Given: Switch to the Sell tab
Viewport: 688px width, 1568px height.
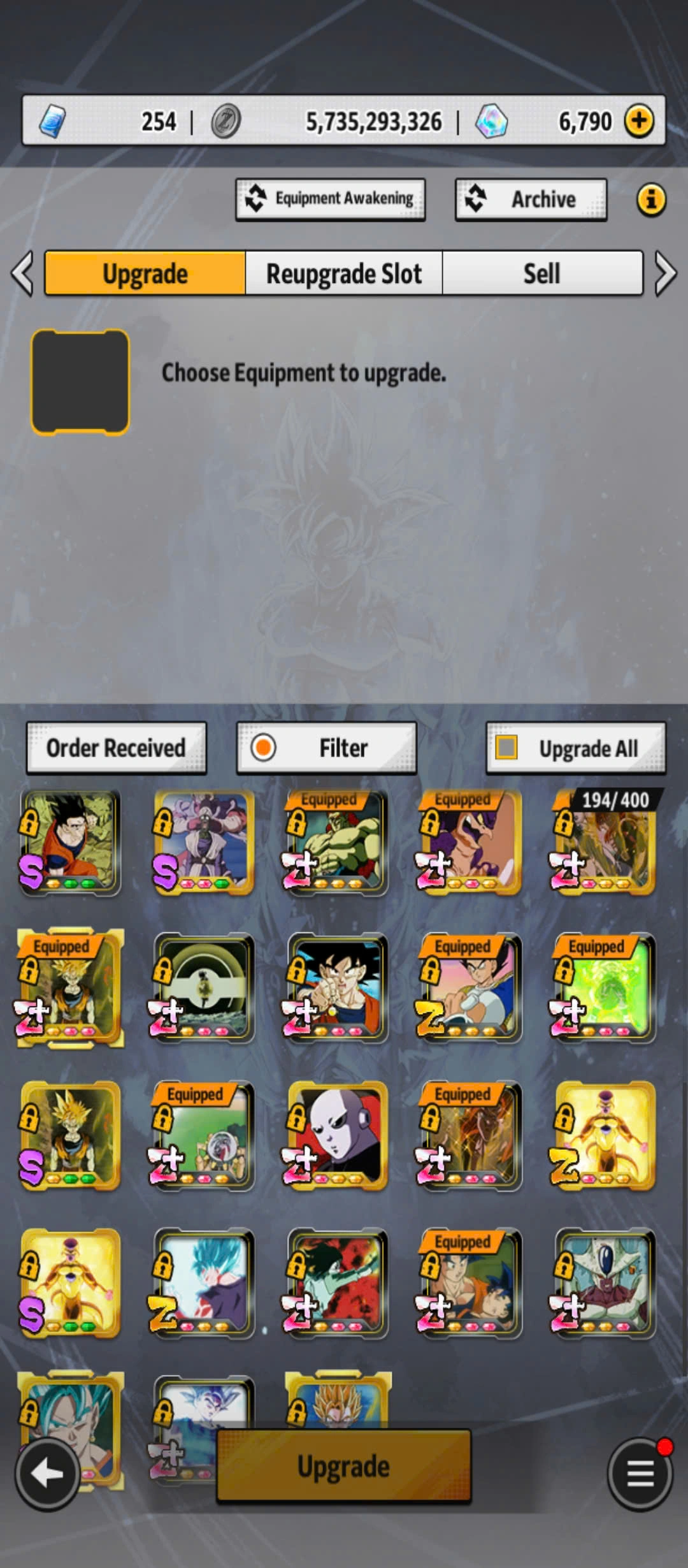Looking at the screenshot, I should (541, 273).
